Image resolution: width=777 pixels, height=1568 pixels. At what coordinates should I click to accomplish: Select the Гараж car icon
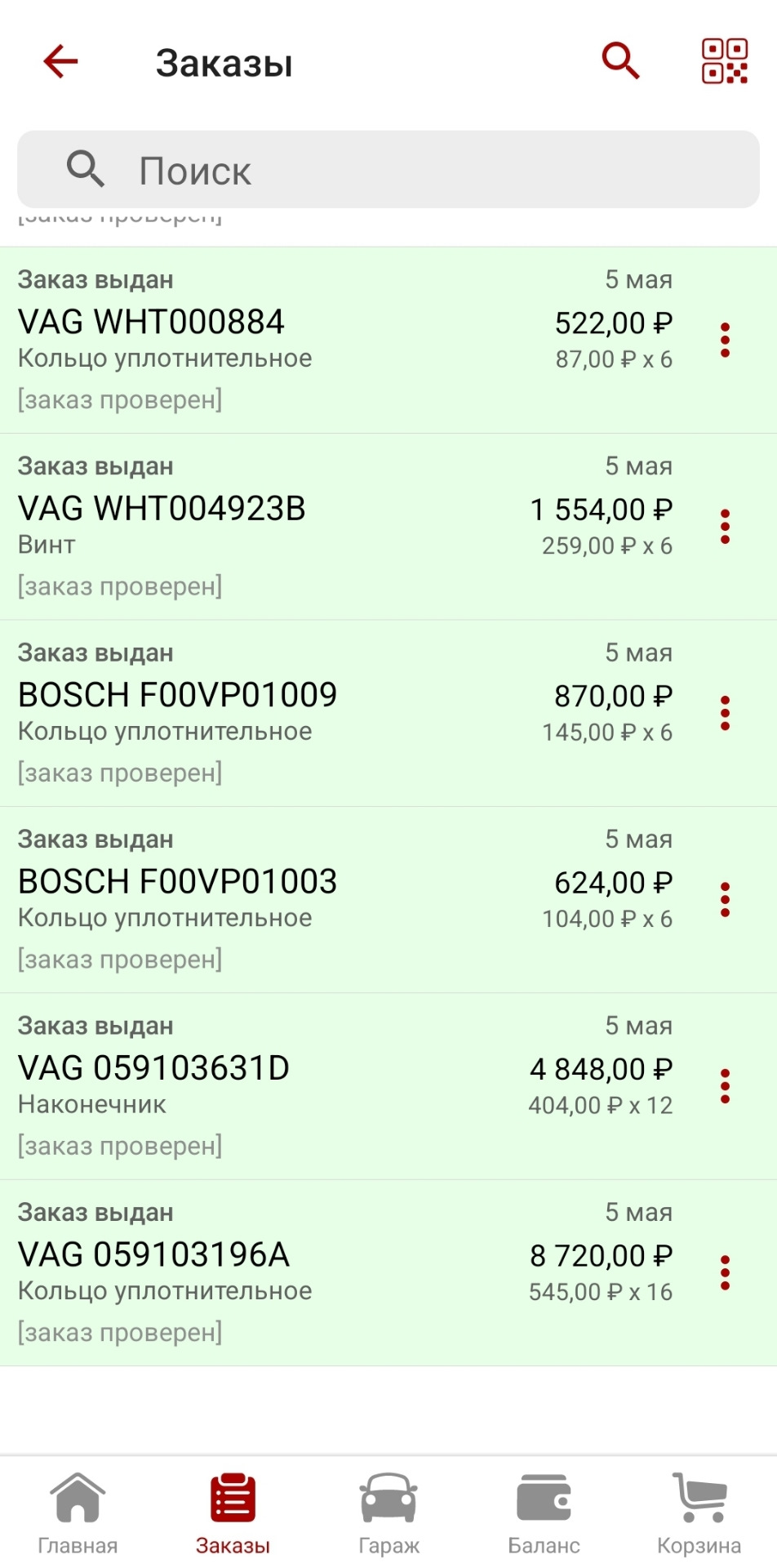tap(388, 1515)
